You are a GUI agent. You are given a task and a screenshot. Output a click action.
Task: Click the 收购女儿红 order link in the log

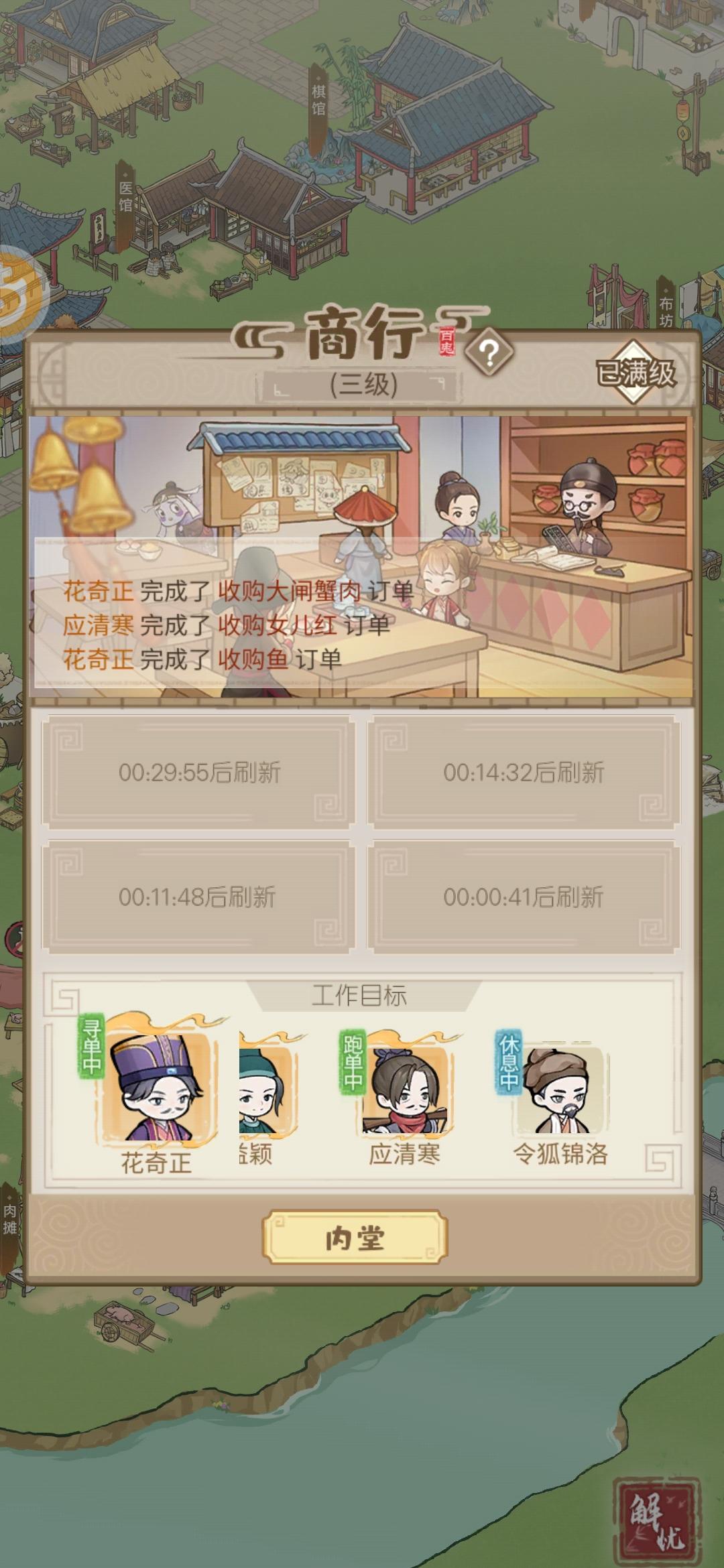(280, 625)
